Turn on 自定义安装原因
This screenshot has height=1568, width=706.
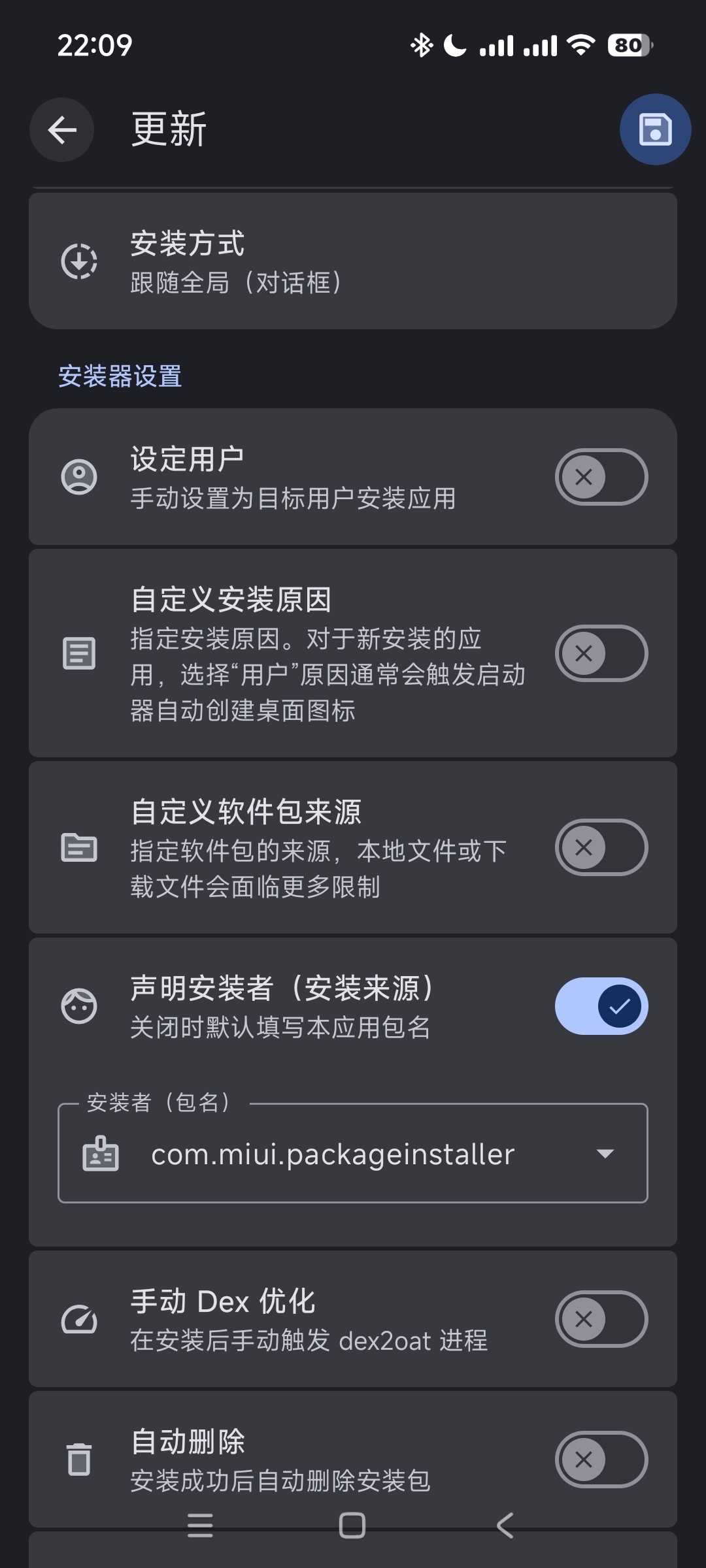[x=601, y=653]
